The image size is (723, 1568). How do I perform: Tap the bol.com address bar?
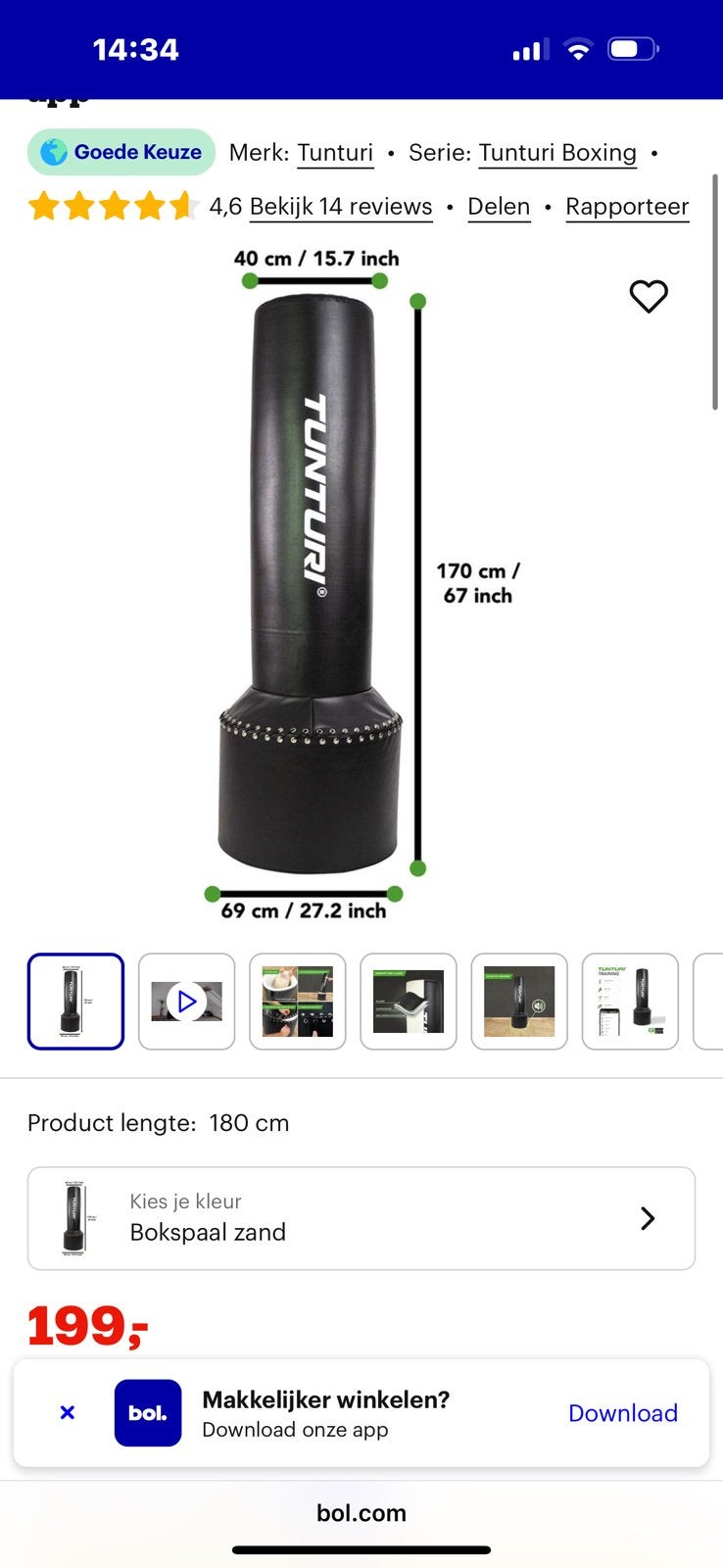tap(361, 1513)
